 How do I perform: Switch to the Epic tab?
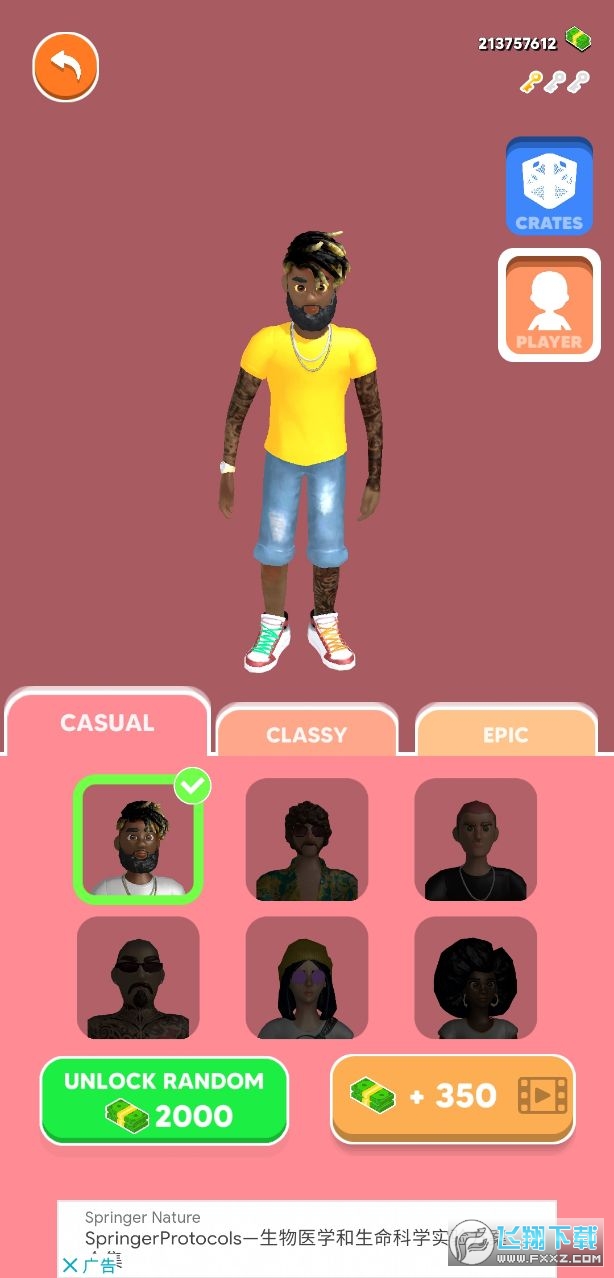505,734
